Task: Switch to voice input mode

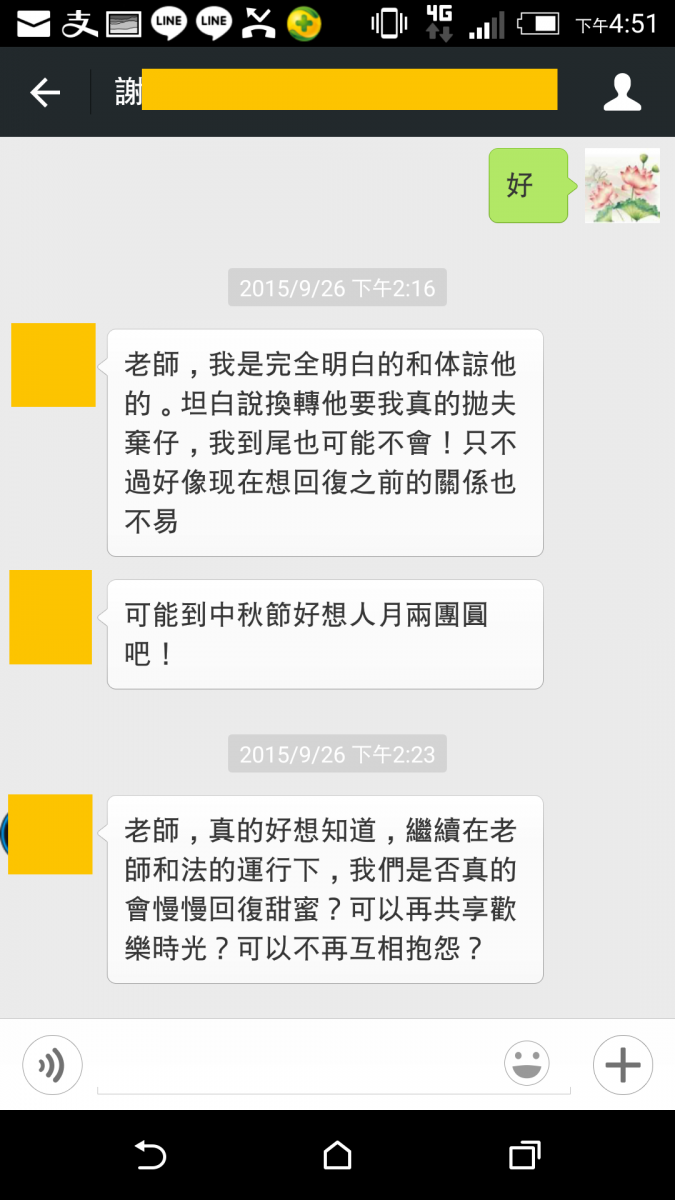Action: tap(52, 1066)
